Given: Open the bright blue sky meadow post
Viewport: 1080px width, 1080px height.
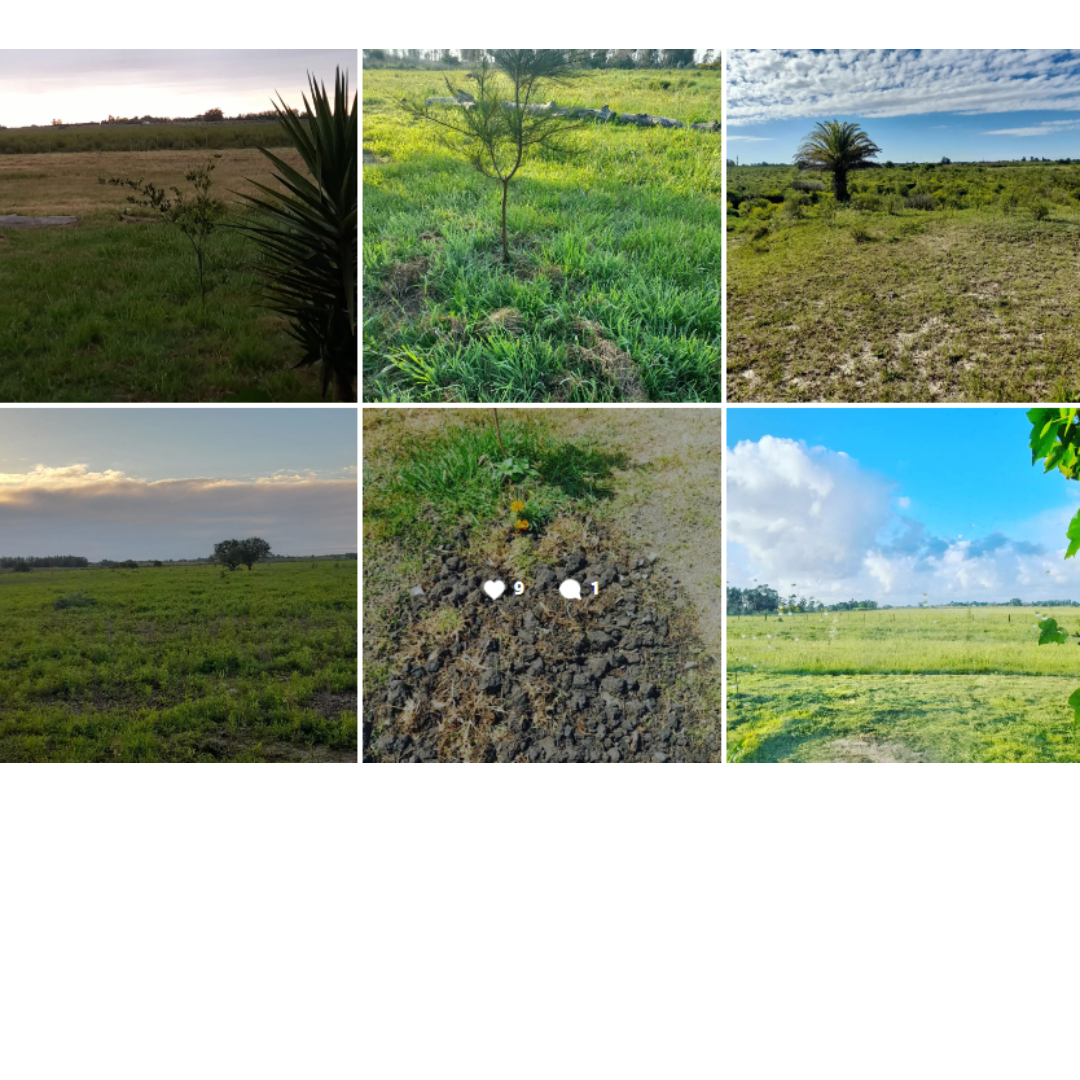Looking at the screenshot, I should pyautogui.click(x=903, y=585).
